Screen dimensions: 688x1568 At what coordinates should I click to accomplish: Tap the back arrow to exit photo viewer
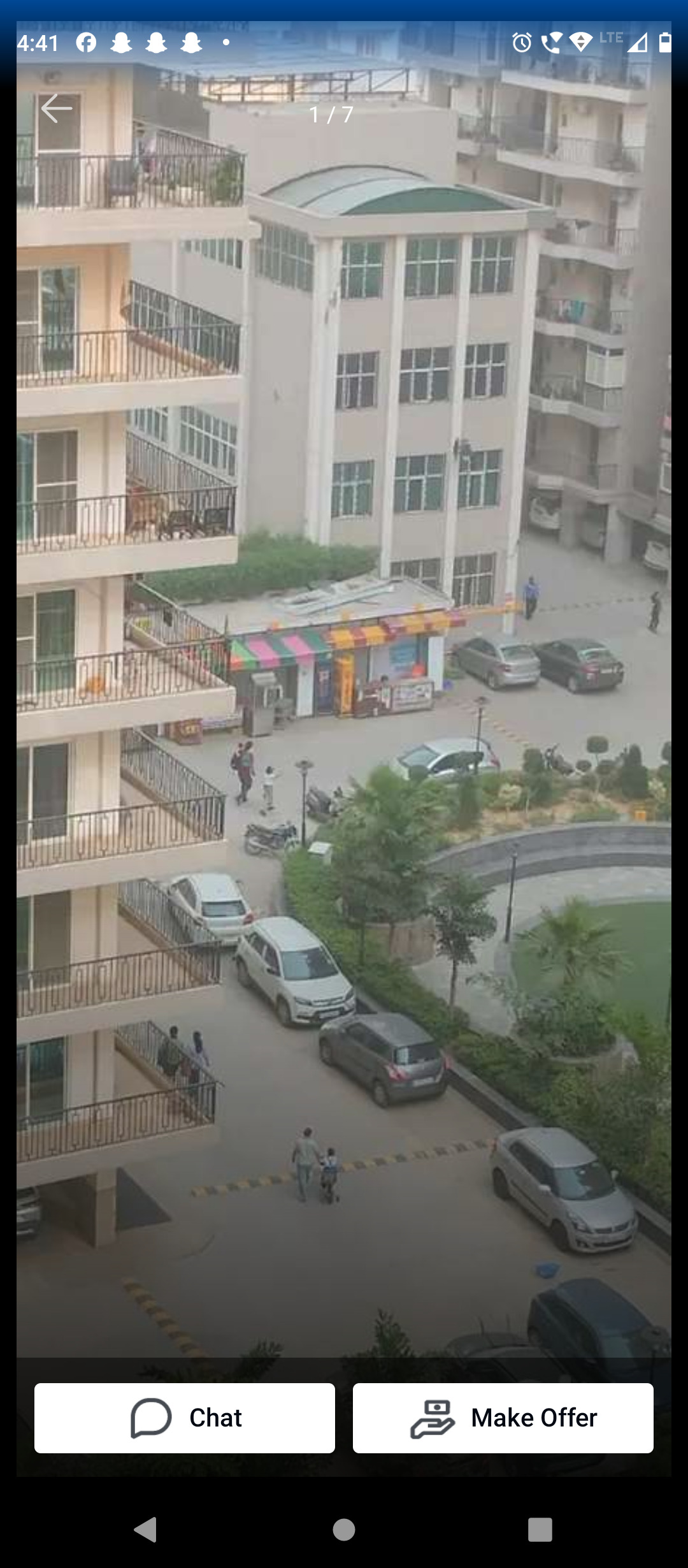coord(56,108)
